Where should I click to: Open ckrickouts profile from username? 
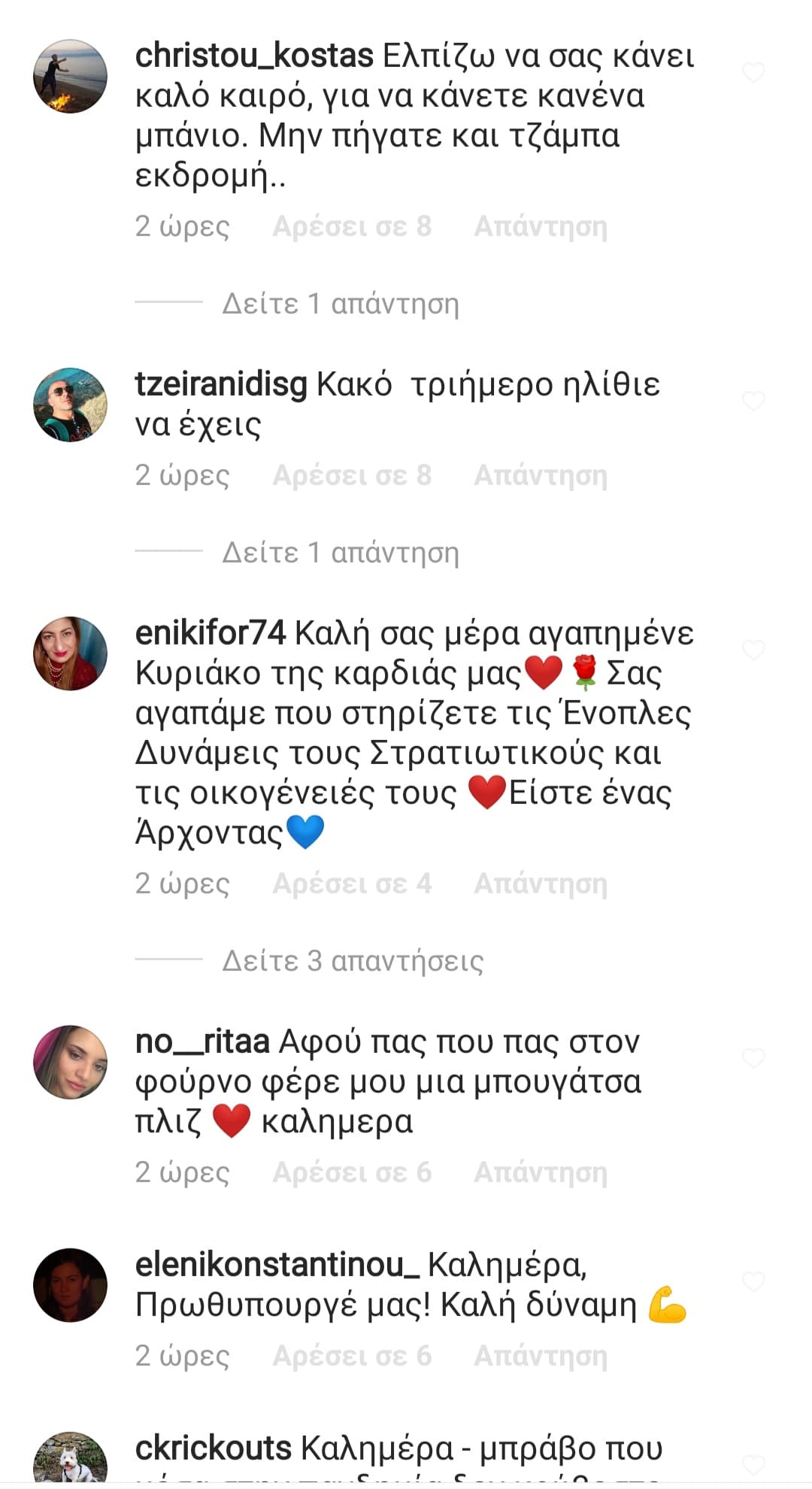pyautogui.click(x=213, y=1448)
